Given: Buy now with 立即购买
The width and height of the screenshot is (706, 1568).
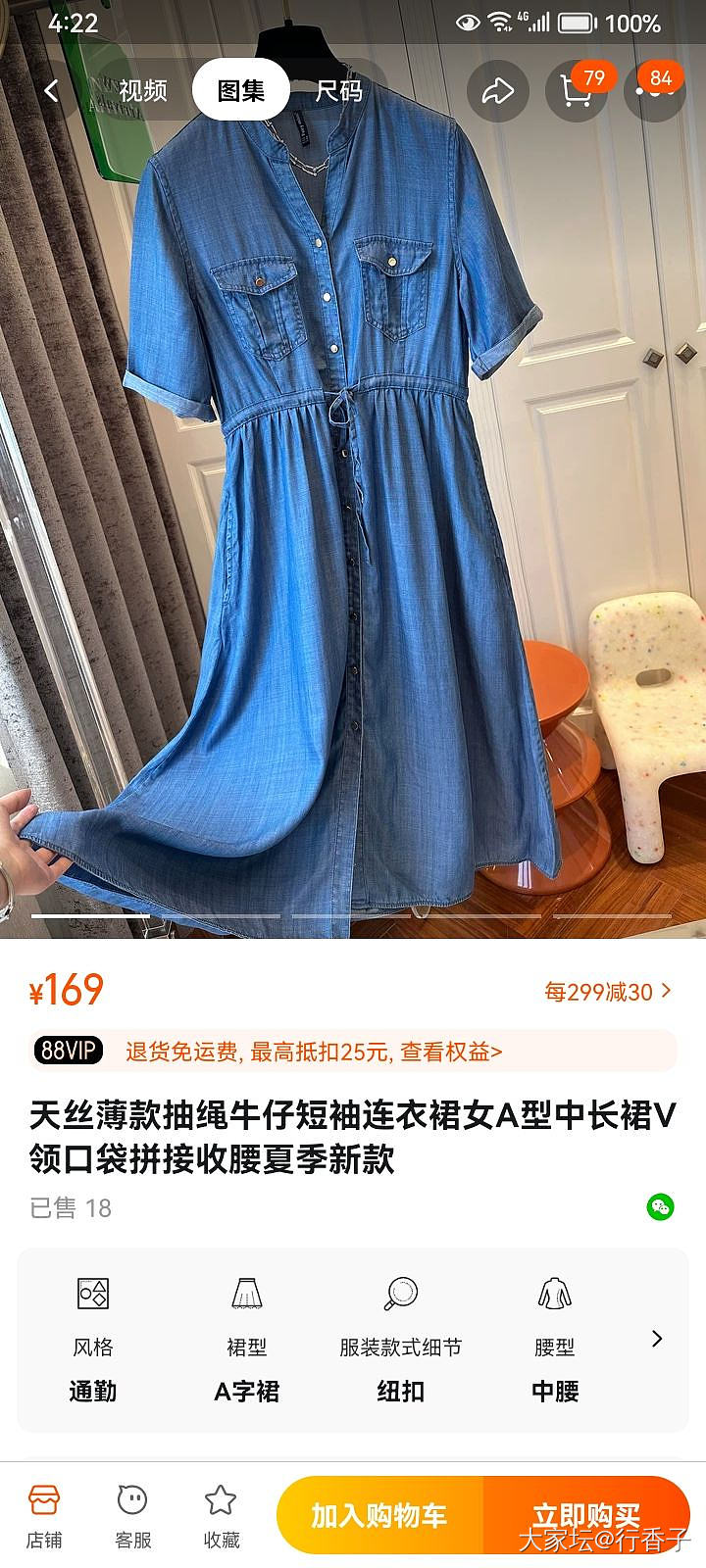Looking at the screenshot, I should click(x=586, y=1515).
